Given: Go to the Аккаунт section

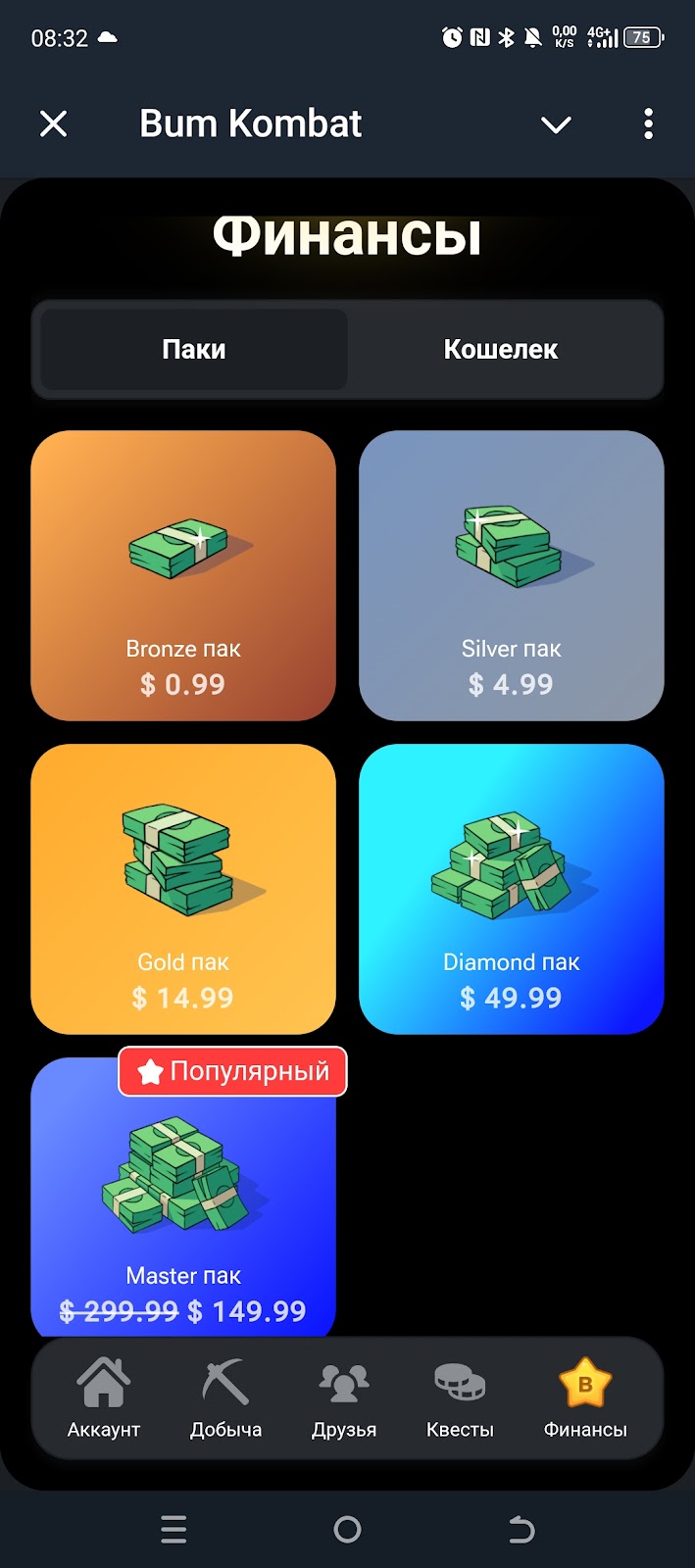Looking at the screenshot, I should [x=104, y=1398].
